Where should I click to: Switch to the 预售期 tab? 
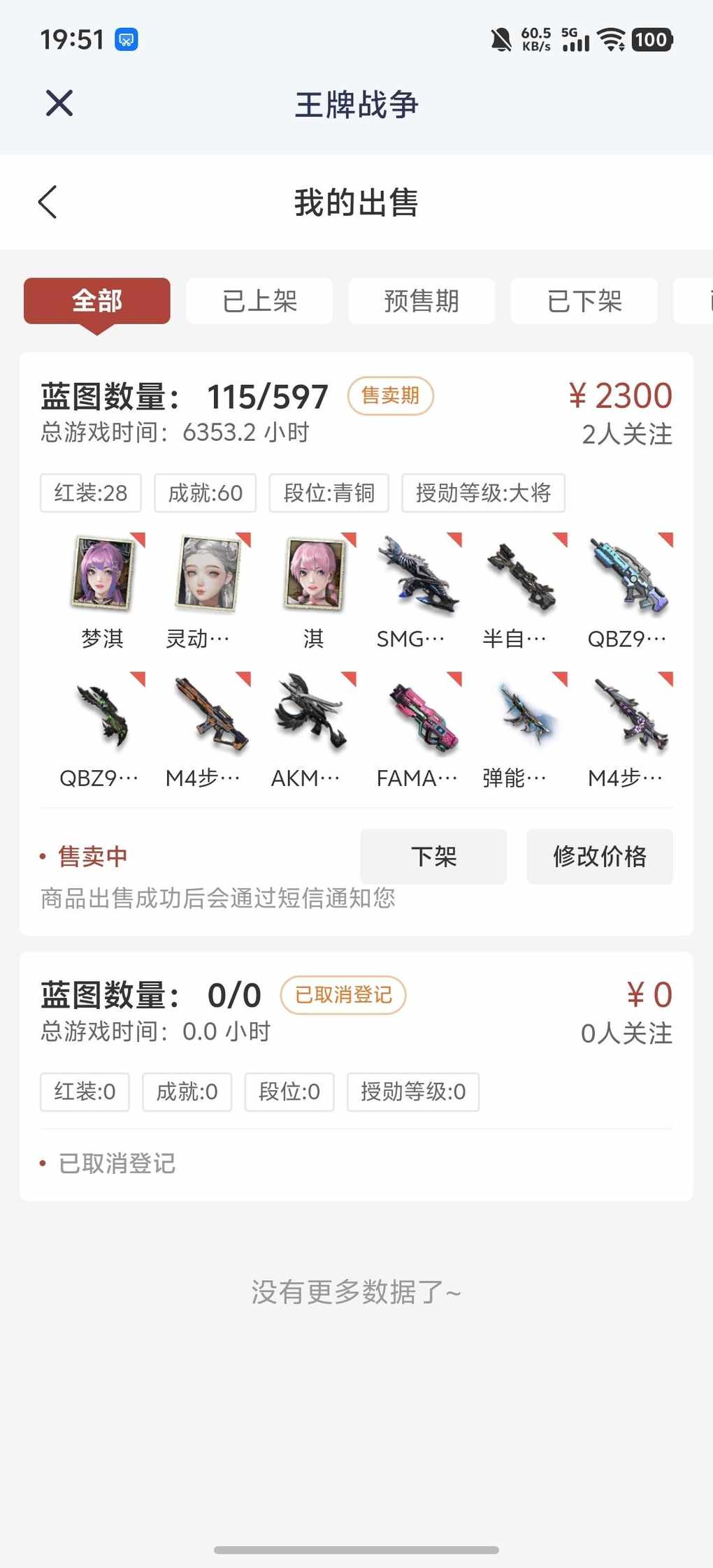(422, 301)
